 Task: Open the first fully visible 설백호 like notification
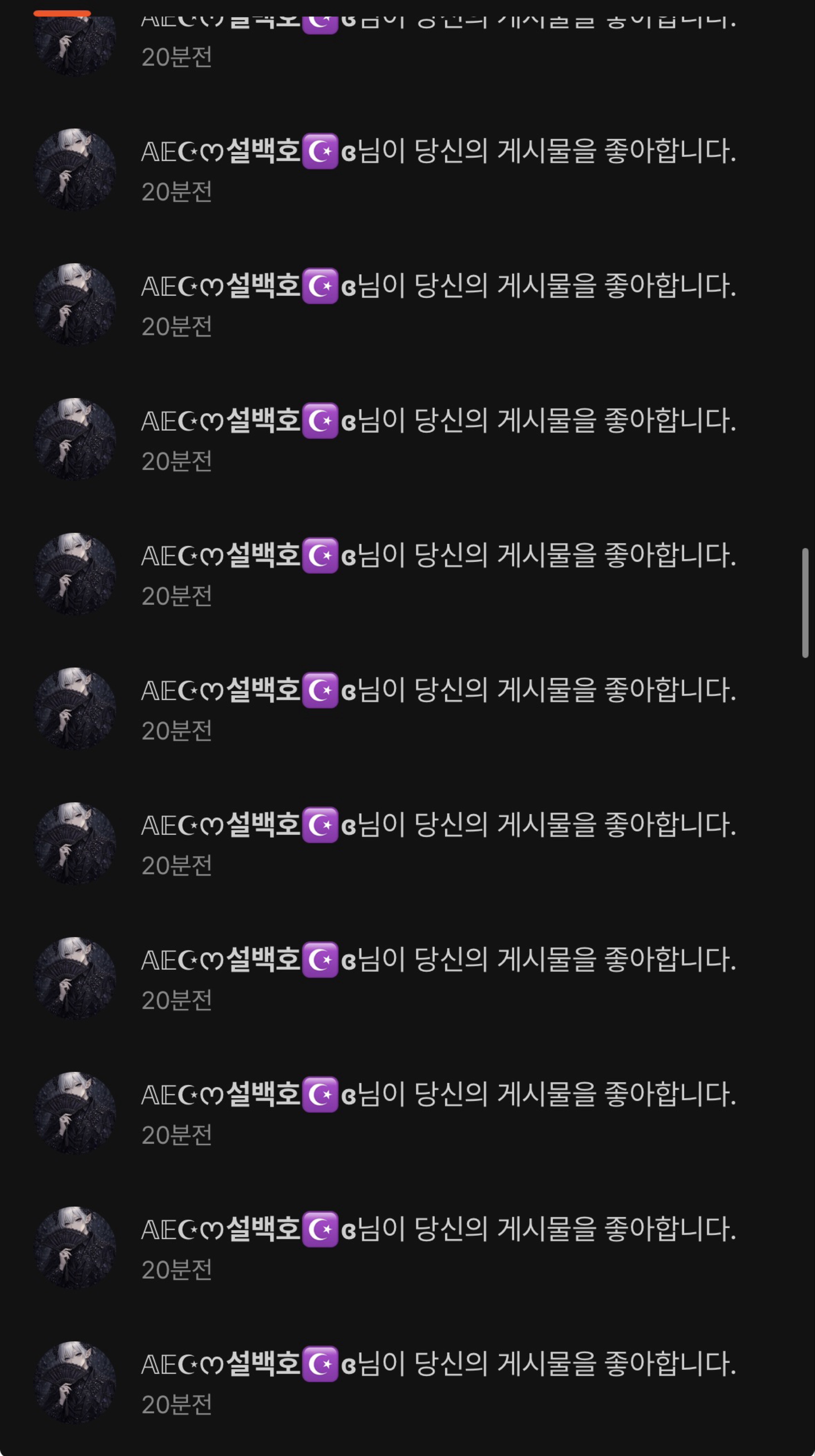click(438, 169)
